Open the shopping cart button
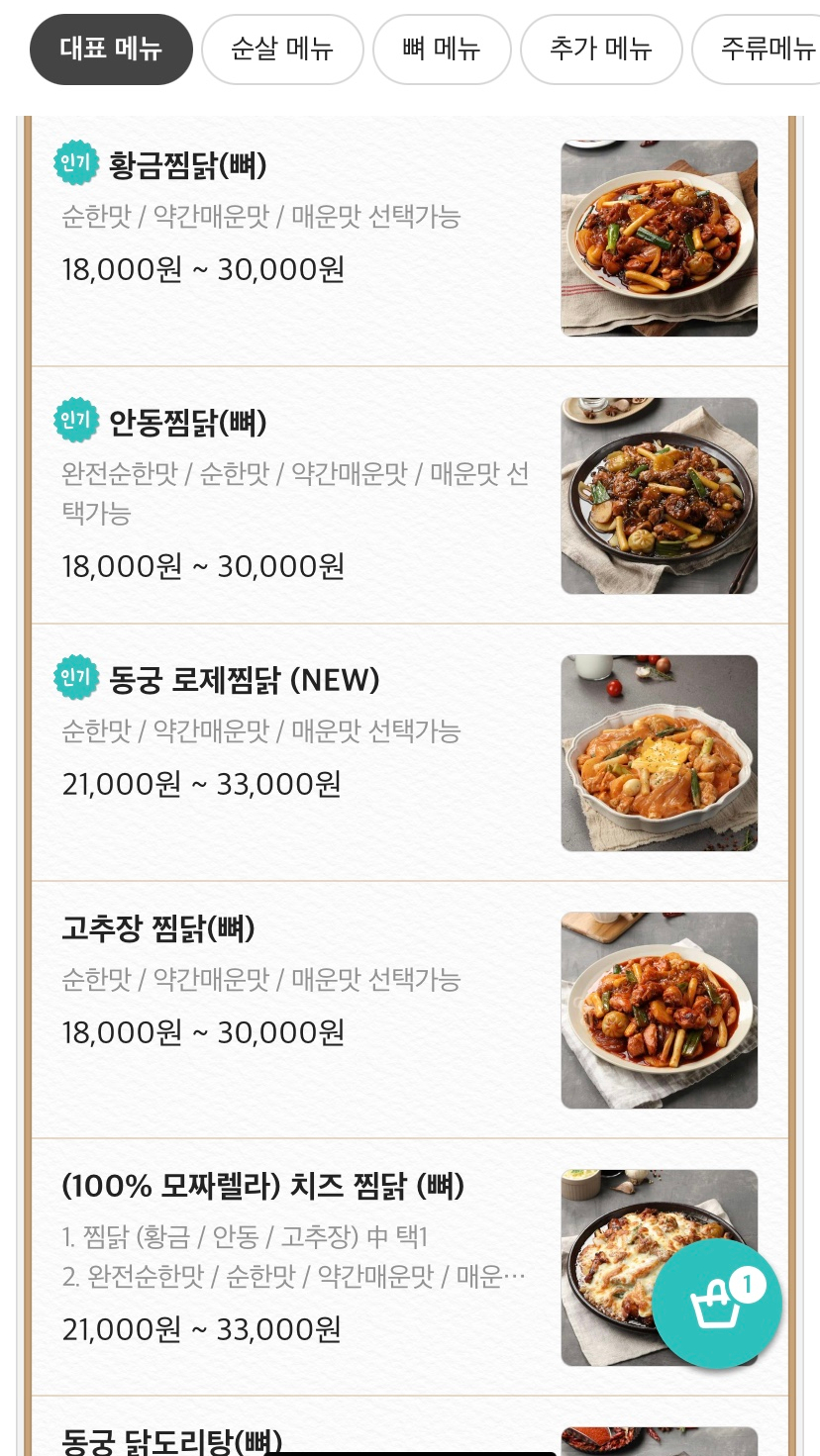Screen dimensions: 820x1456 [716, 1304]
